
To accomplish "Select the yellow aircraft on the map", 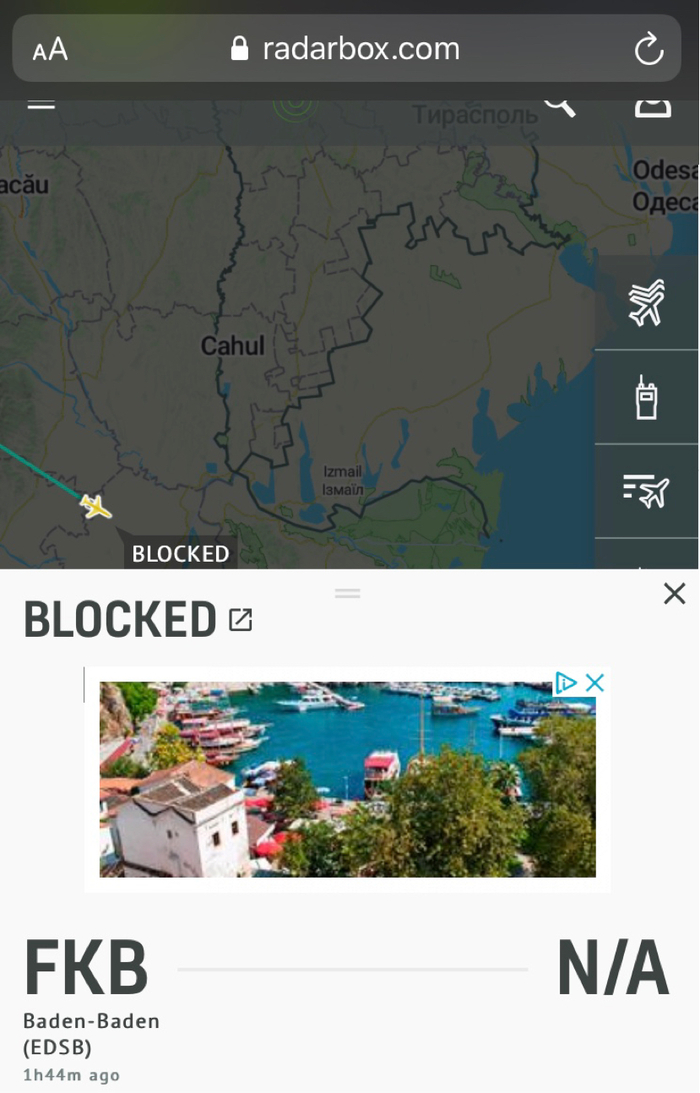I will tap(96, 506).
